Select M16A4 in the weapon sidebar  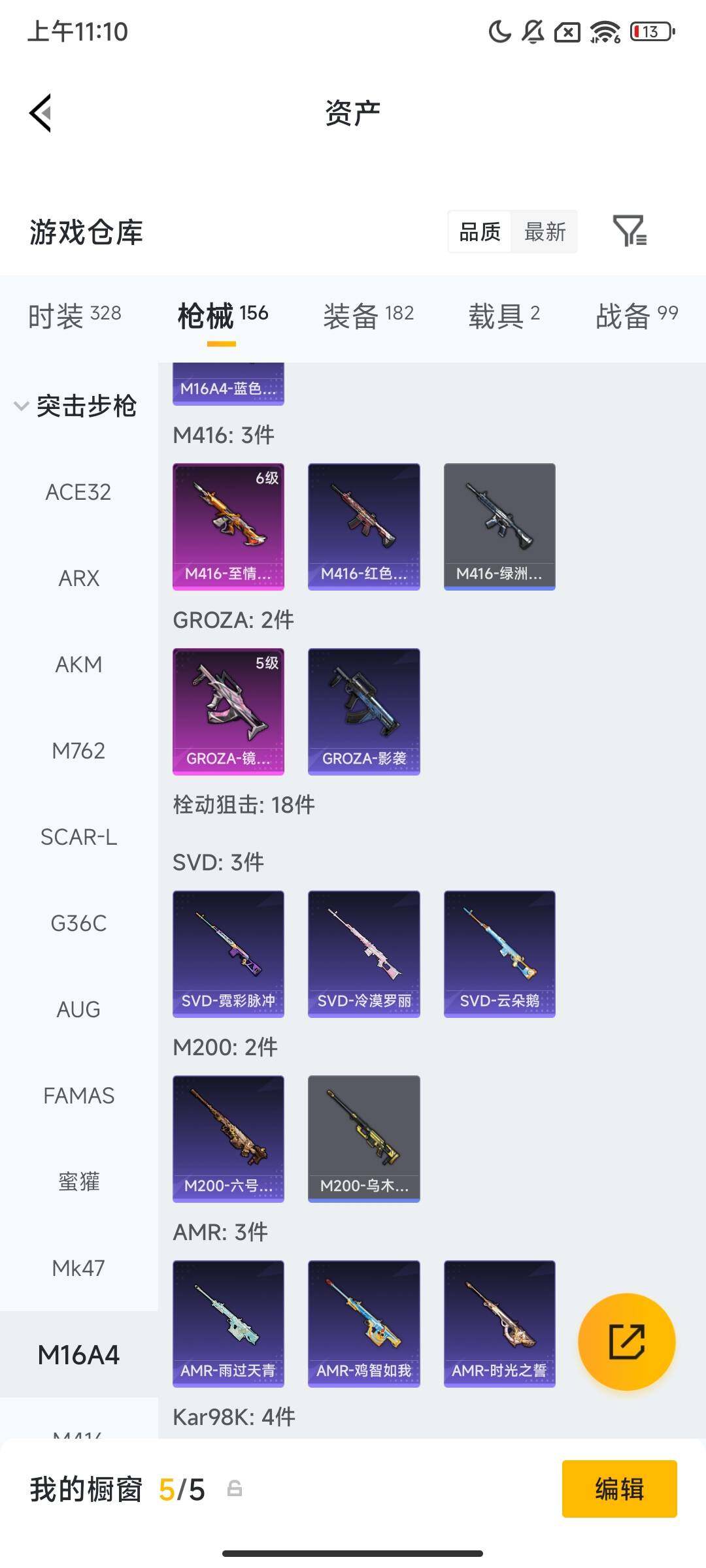click(x=78, y=1356)
